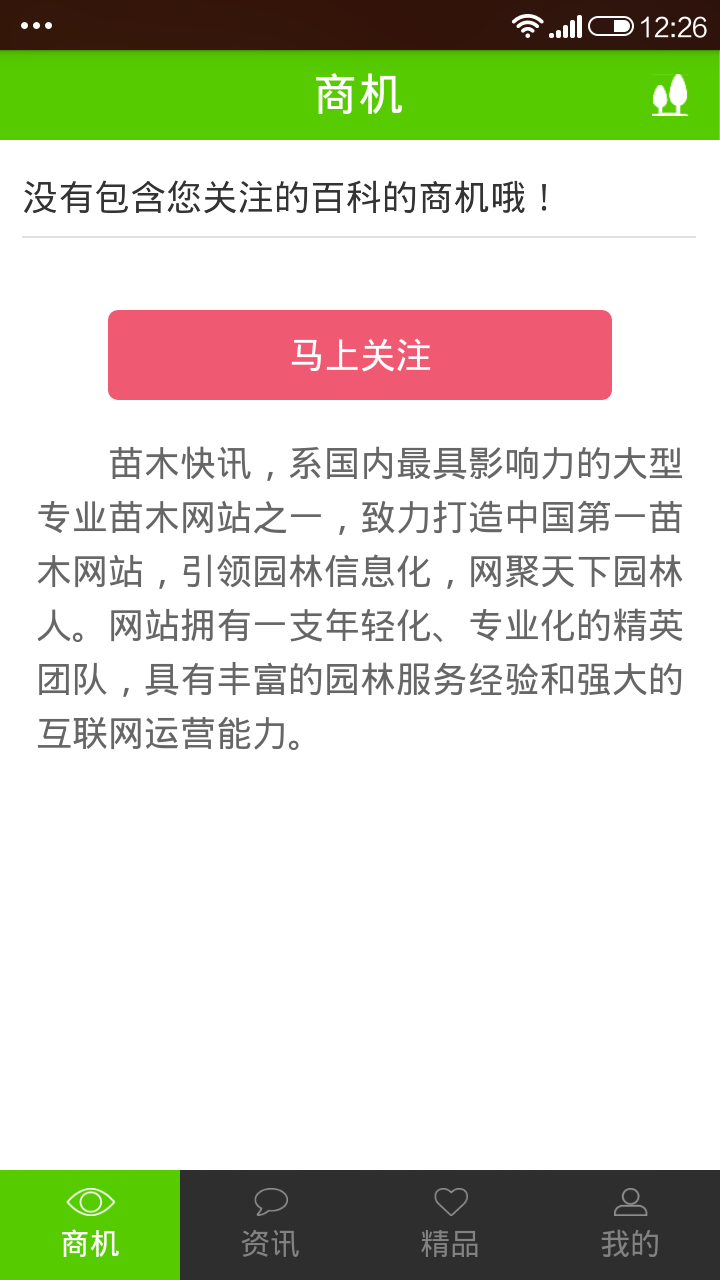Tap the pink 马上关注 button

coord(360,354)
